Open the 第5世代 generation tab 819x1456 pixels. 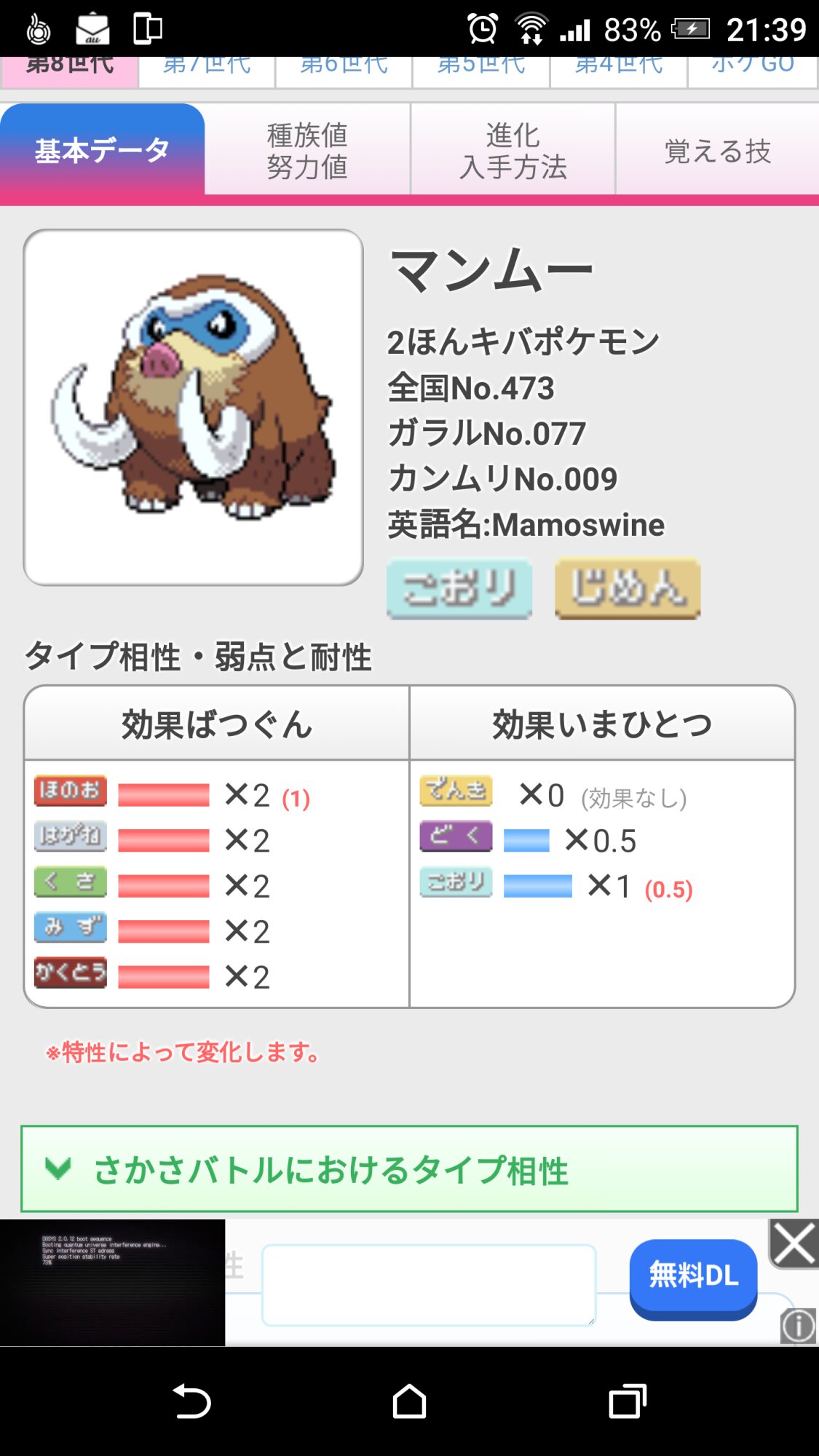coord(481,71)
